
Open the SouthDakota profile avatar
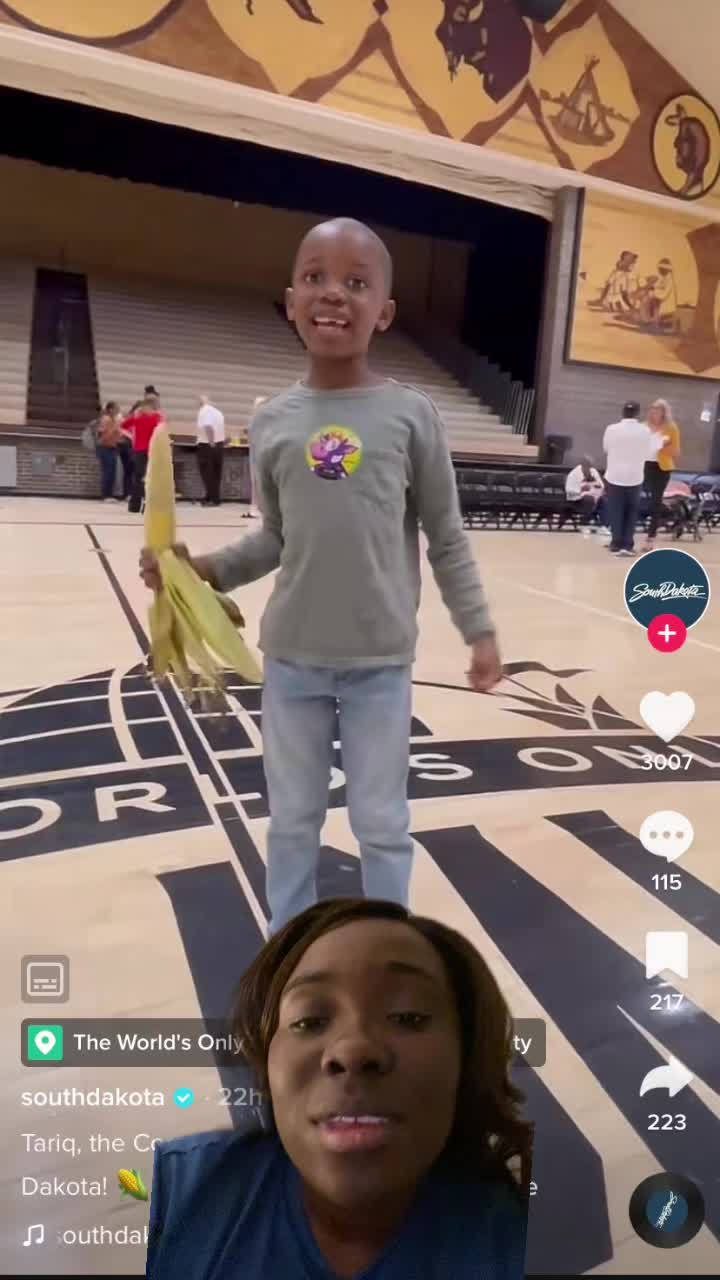point(667,590)
